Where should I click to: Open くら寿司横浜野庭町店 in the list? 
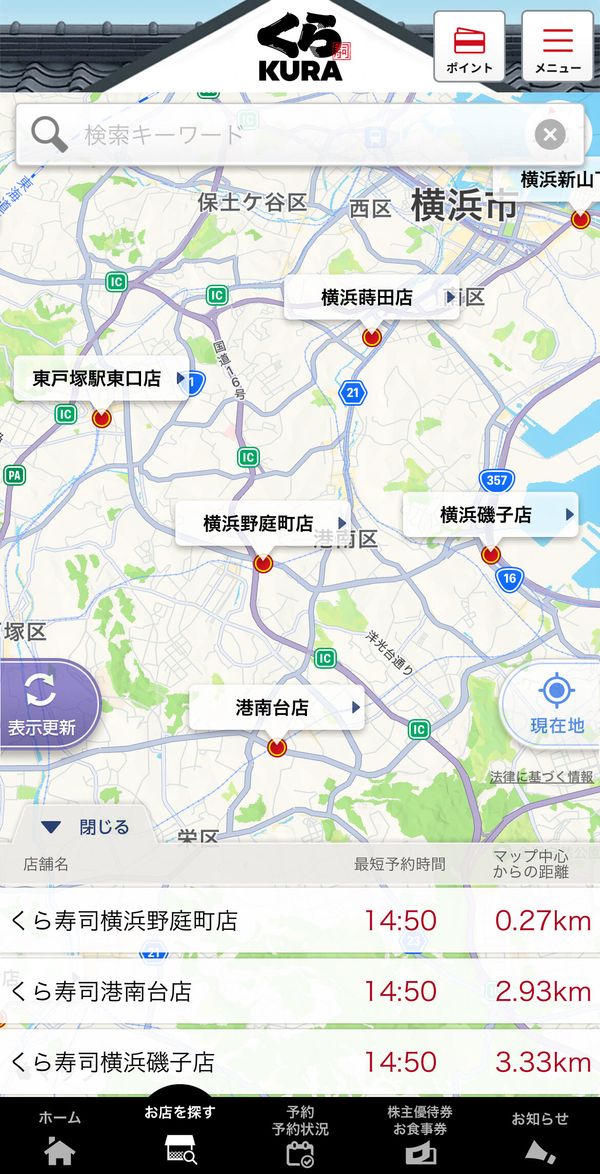coord(300,920)
